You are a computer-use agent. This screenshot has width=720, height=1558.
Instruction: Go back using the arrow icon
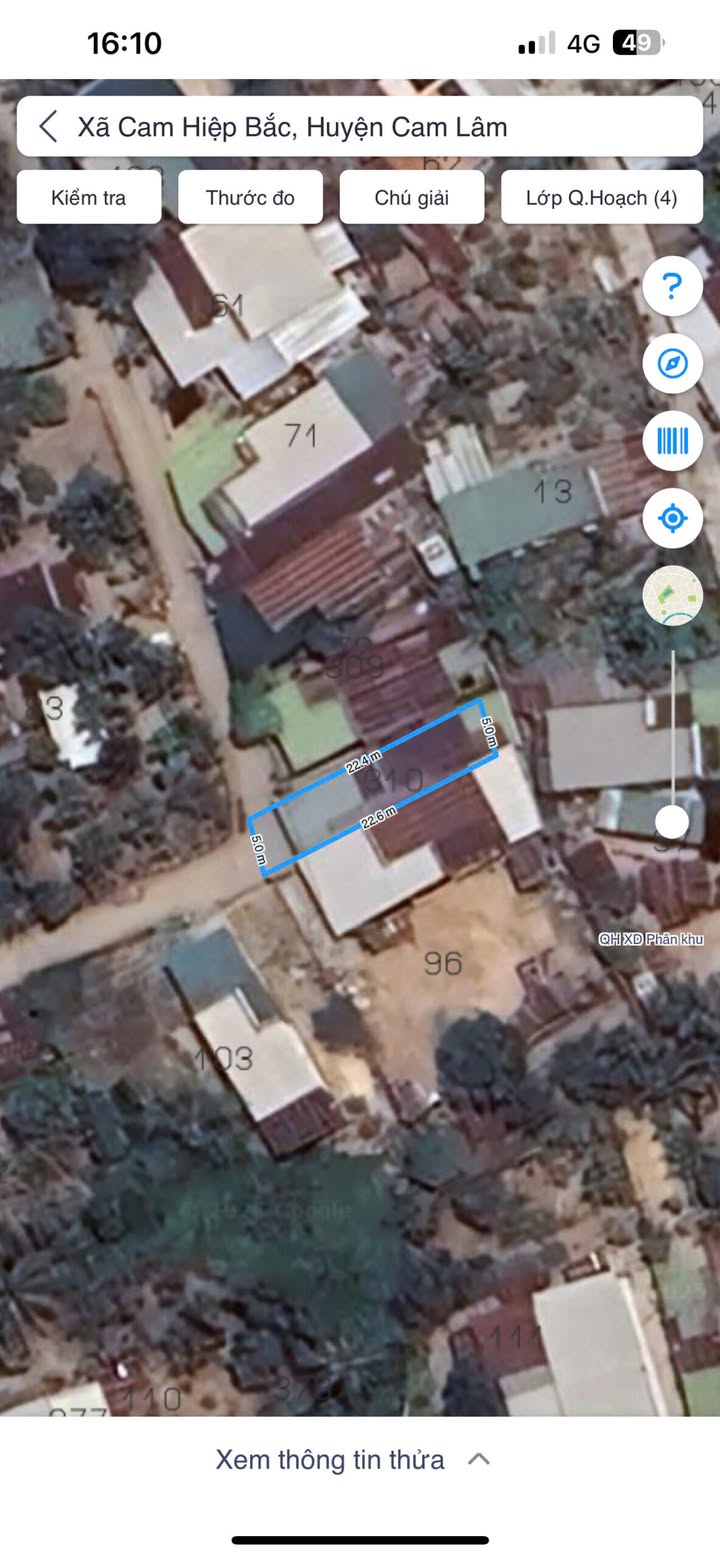click(48, 127)
